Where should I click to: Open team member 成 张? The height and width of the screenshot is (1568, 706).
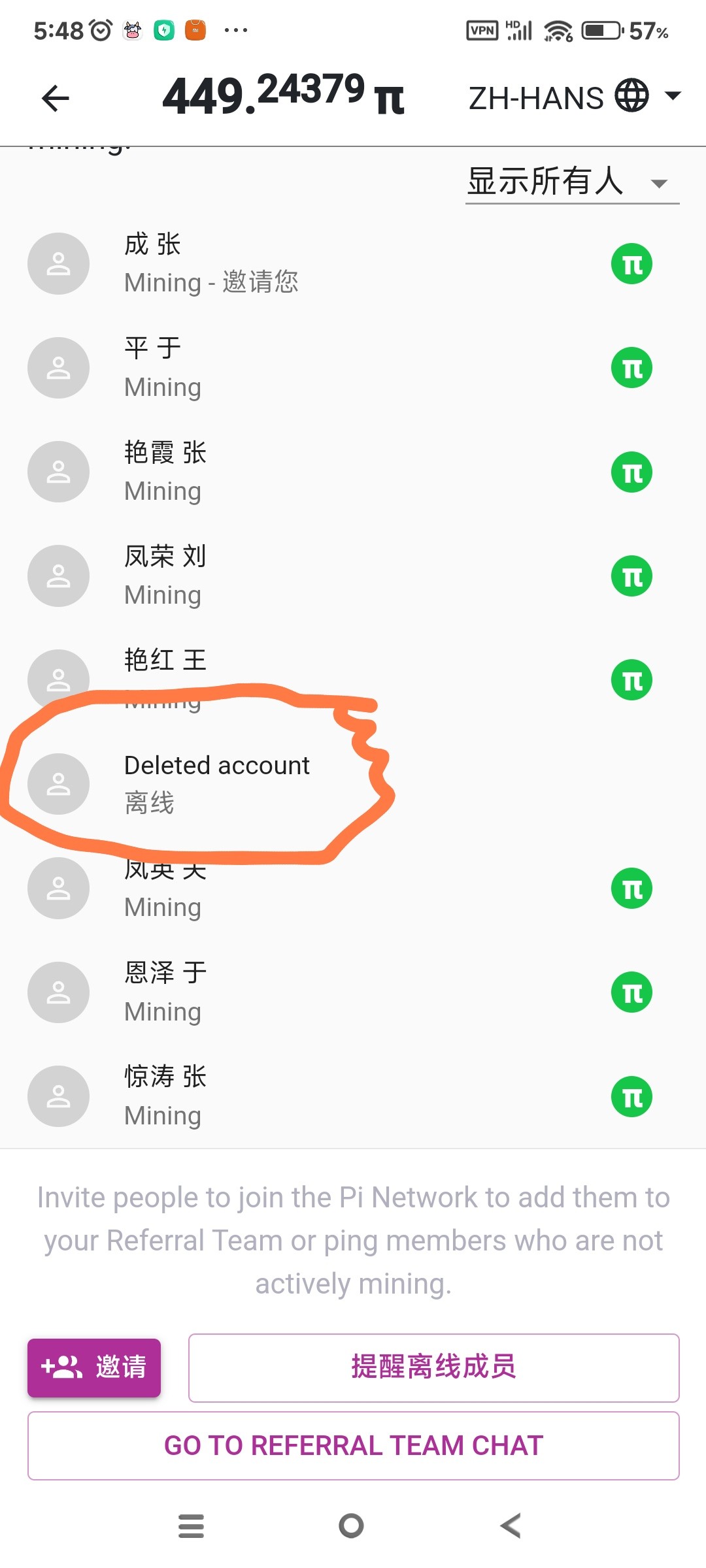pos(353,263)
